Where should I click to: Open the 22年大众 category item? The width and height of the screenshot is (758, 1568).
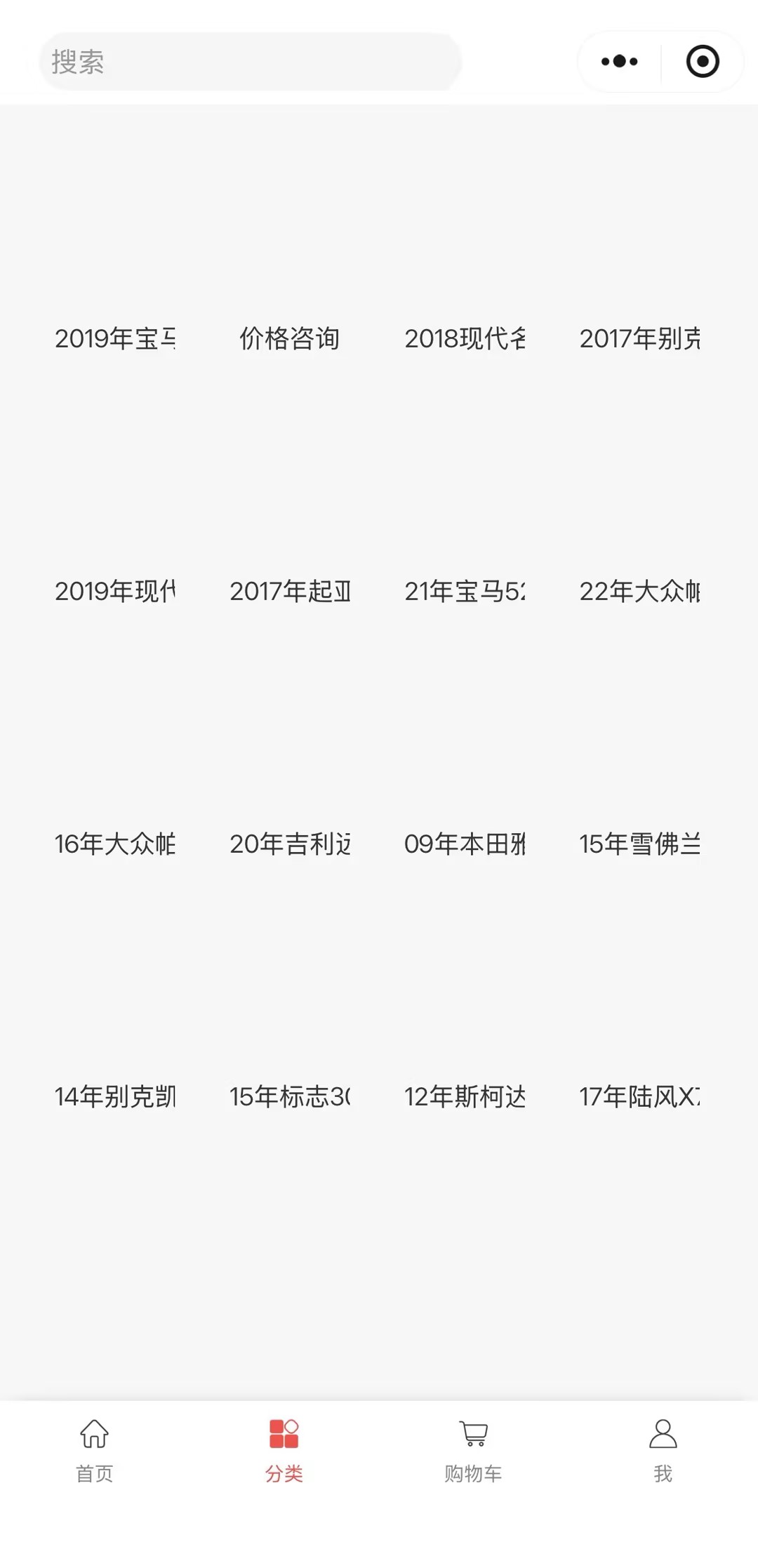point(639,591)
